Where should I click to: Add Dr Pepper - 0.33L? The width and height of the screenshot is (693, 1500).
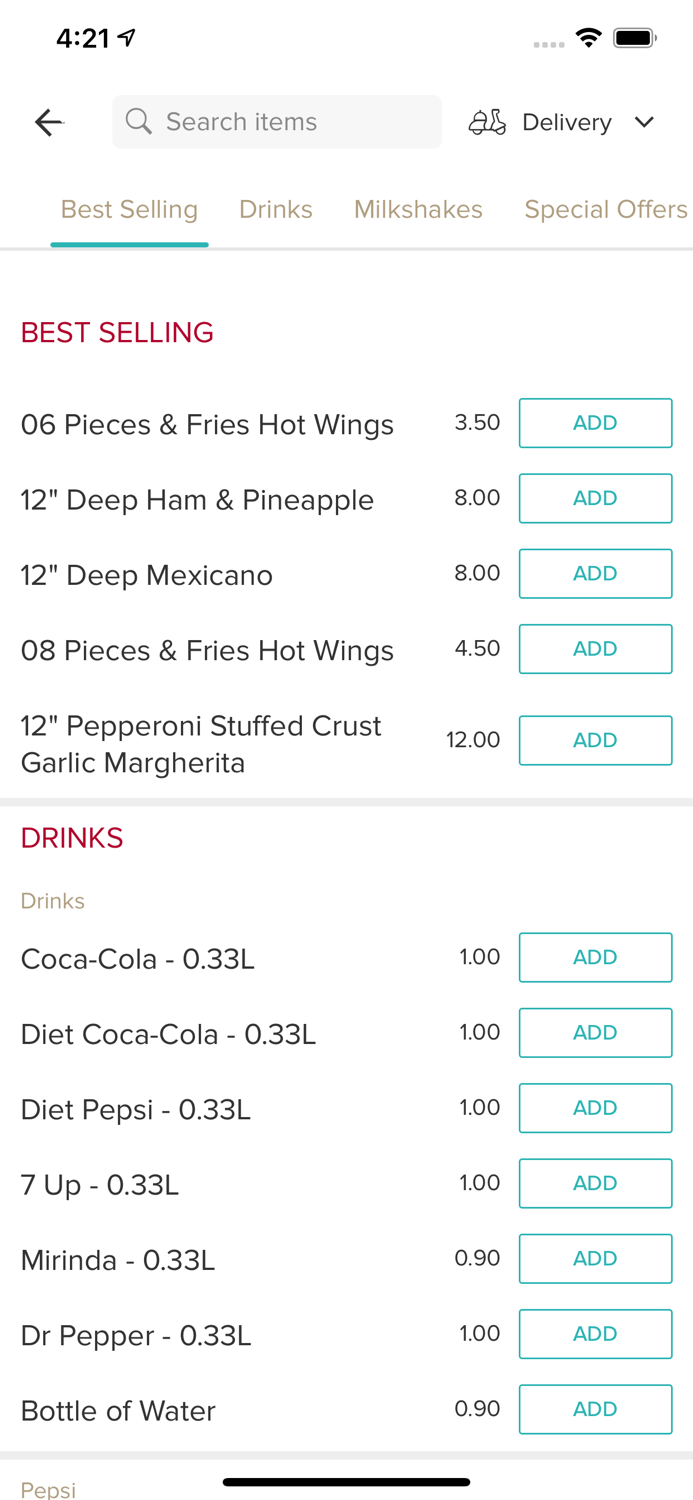pyautogui.click(x=595, y=1334)
